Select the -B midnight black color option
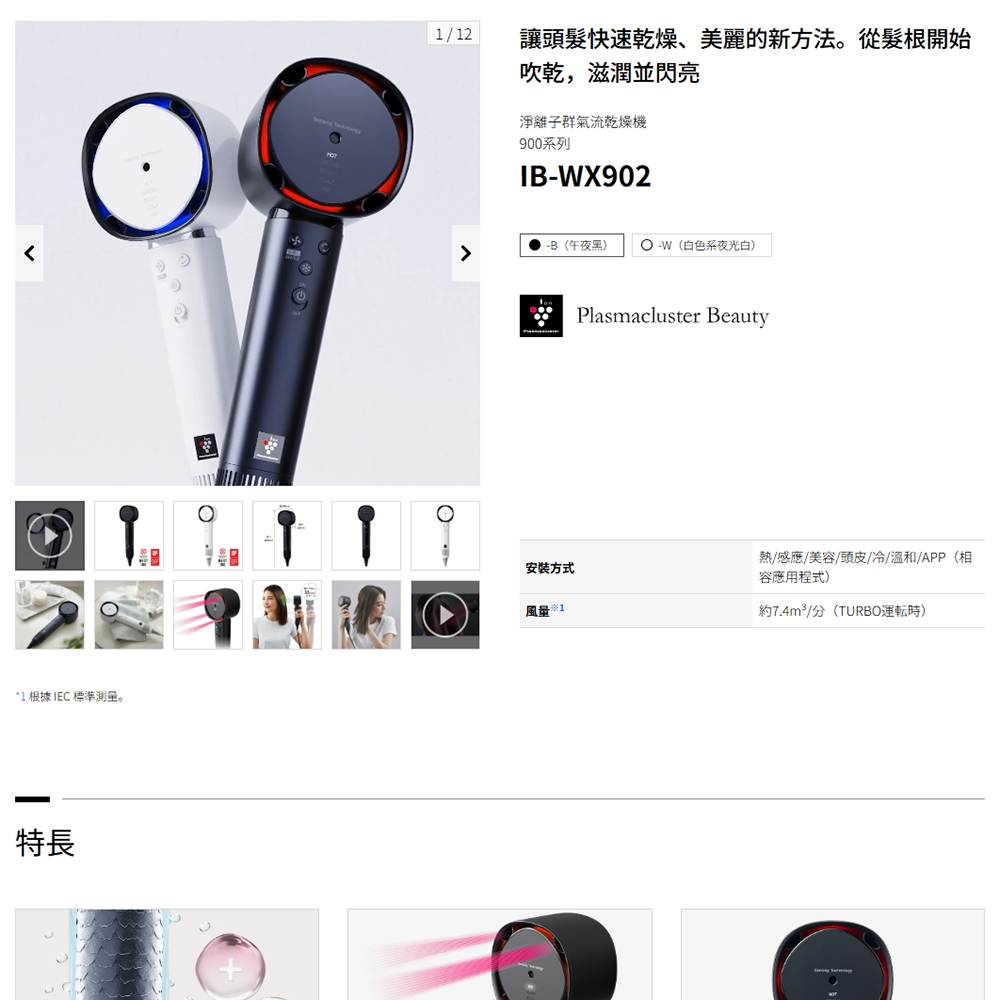The height and width of the screenshot is (1000, 1000). 571,245
